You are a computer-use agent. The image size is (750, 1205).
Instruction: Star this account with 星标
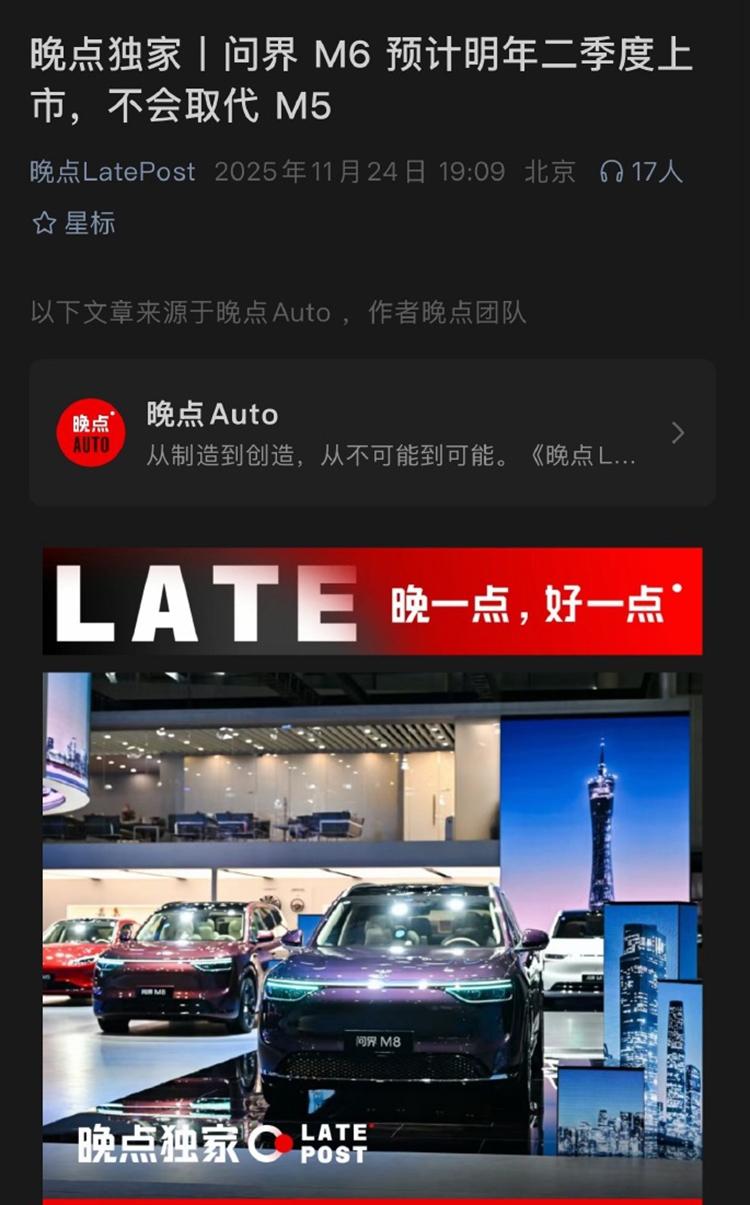[x=74, y=223]
